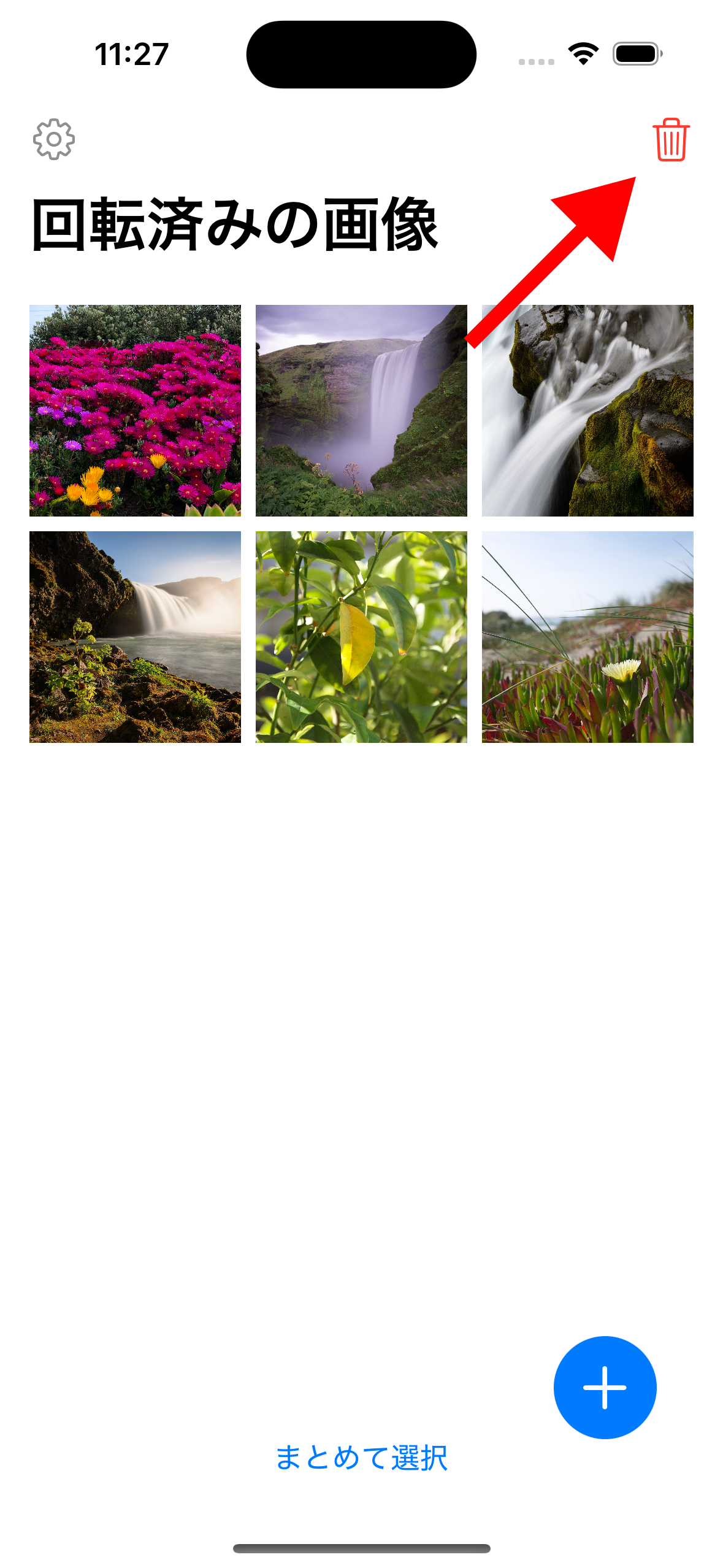Open the sunlit waterfall cliff photo

coord(135,637)
